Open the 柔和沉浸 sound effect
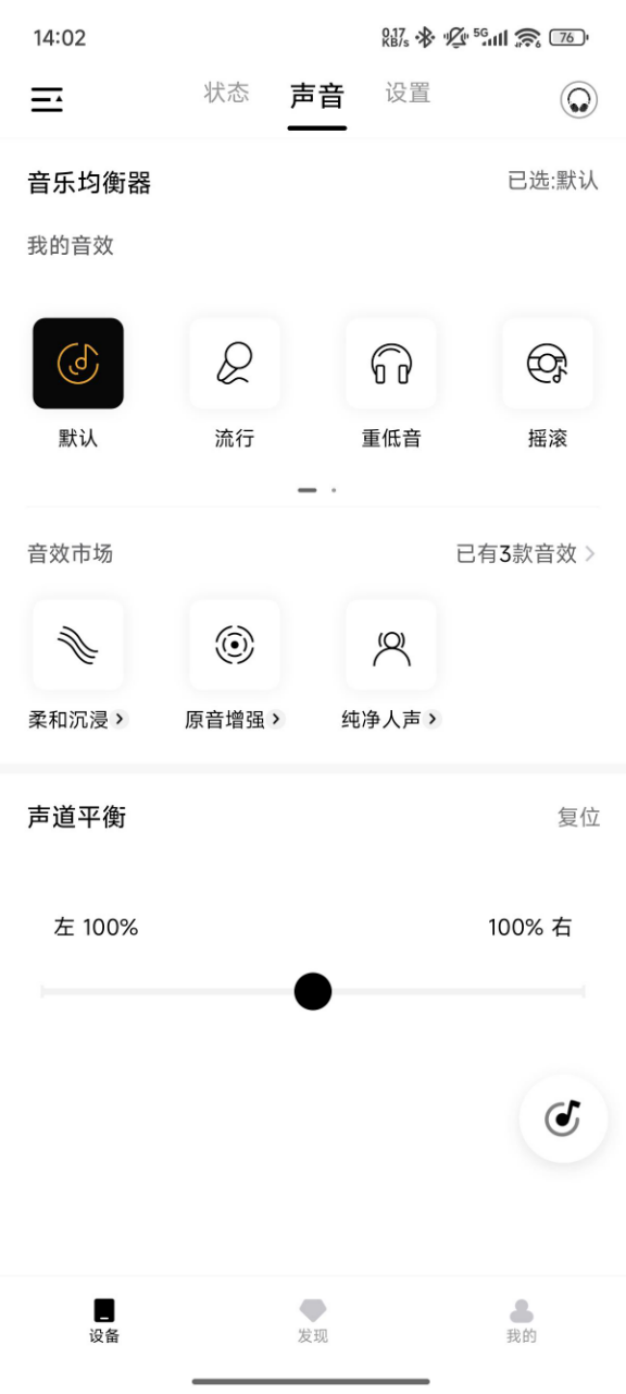 (78, 646)
